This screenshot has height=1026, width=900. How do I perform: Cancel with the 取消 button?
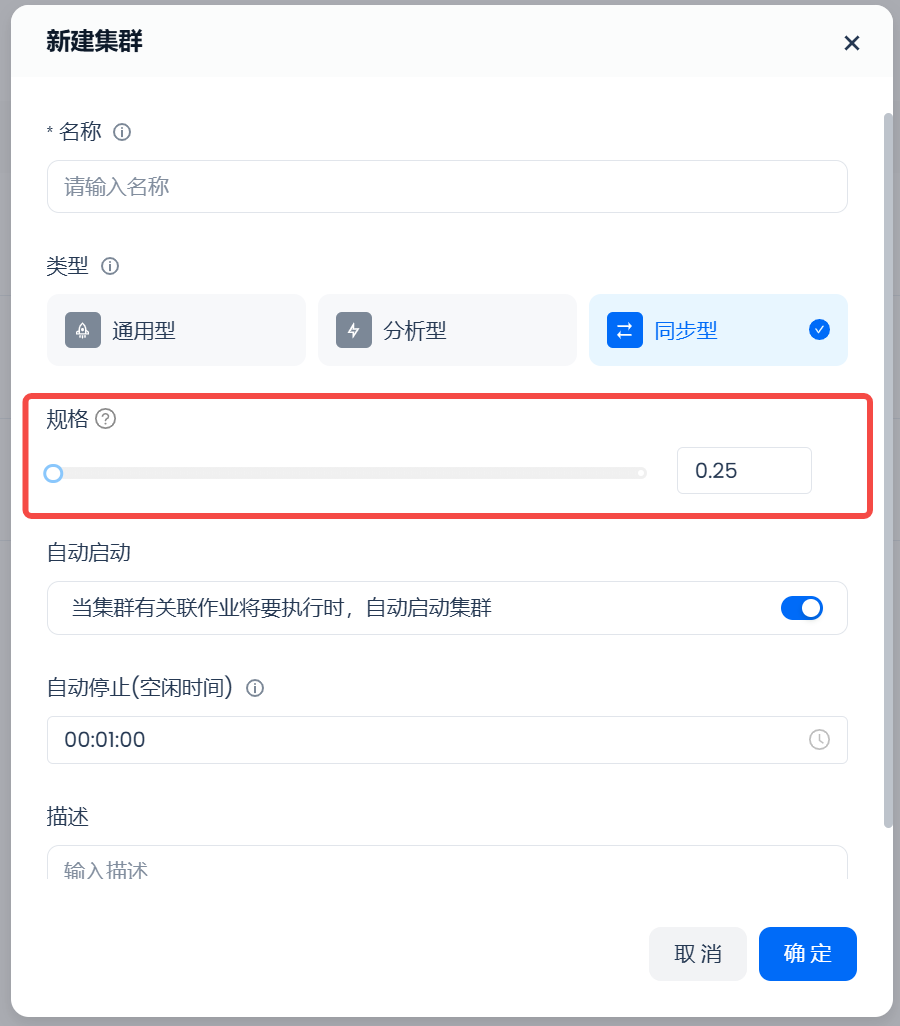(698, 954)
